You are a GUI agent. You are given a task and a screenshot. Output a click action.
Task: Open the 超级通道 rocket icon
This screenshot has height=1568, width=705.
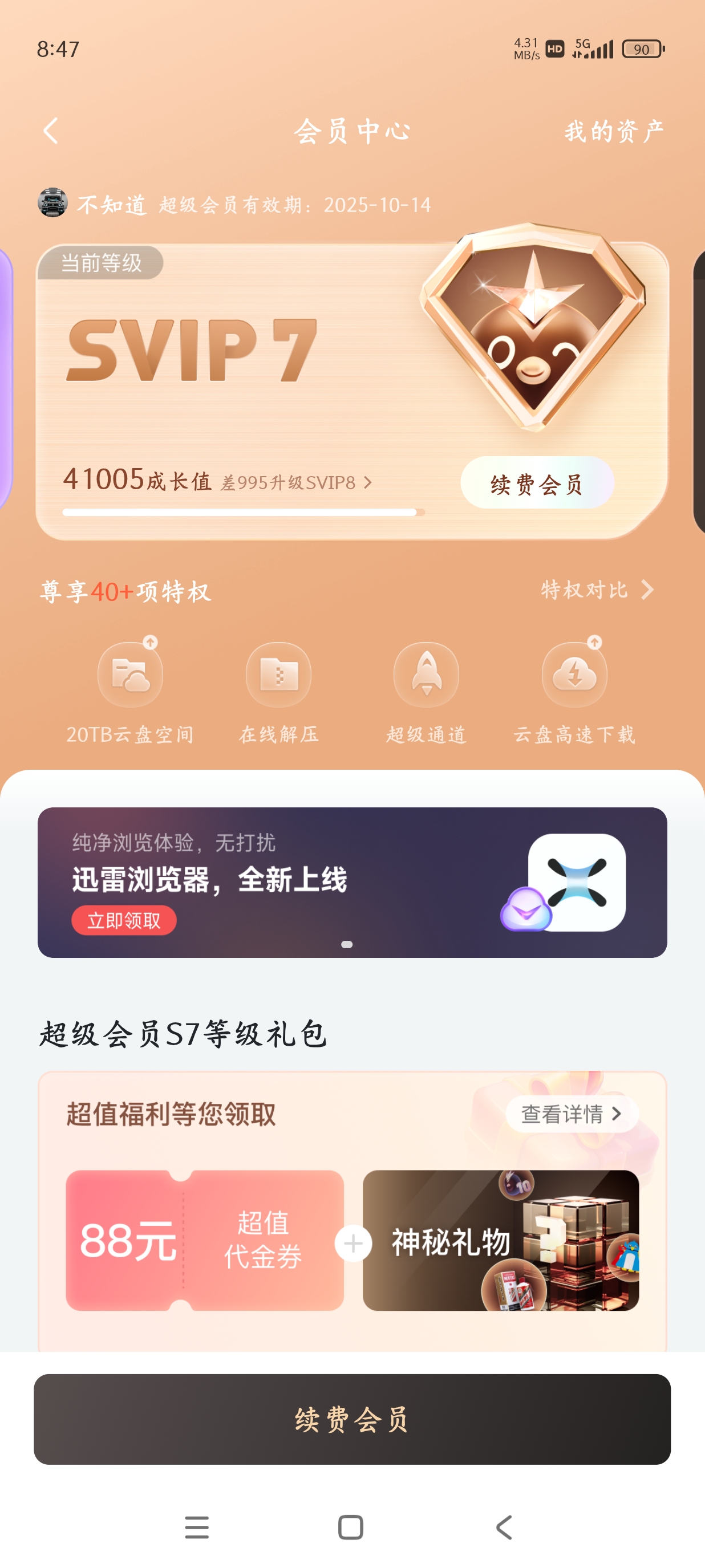426,675
